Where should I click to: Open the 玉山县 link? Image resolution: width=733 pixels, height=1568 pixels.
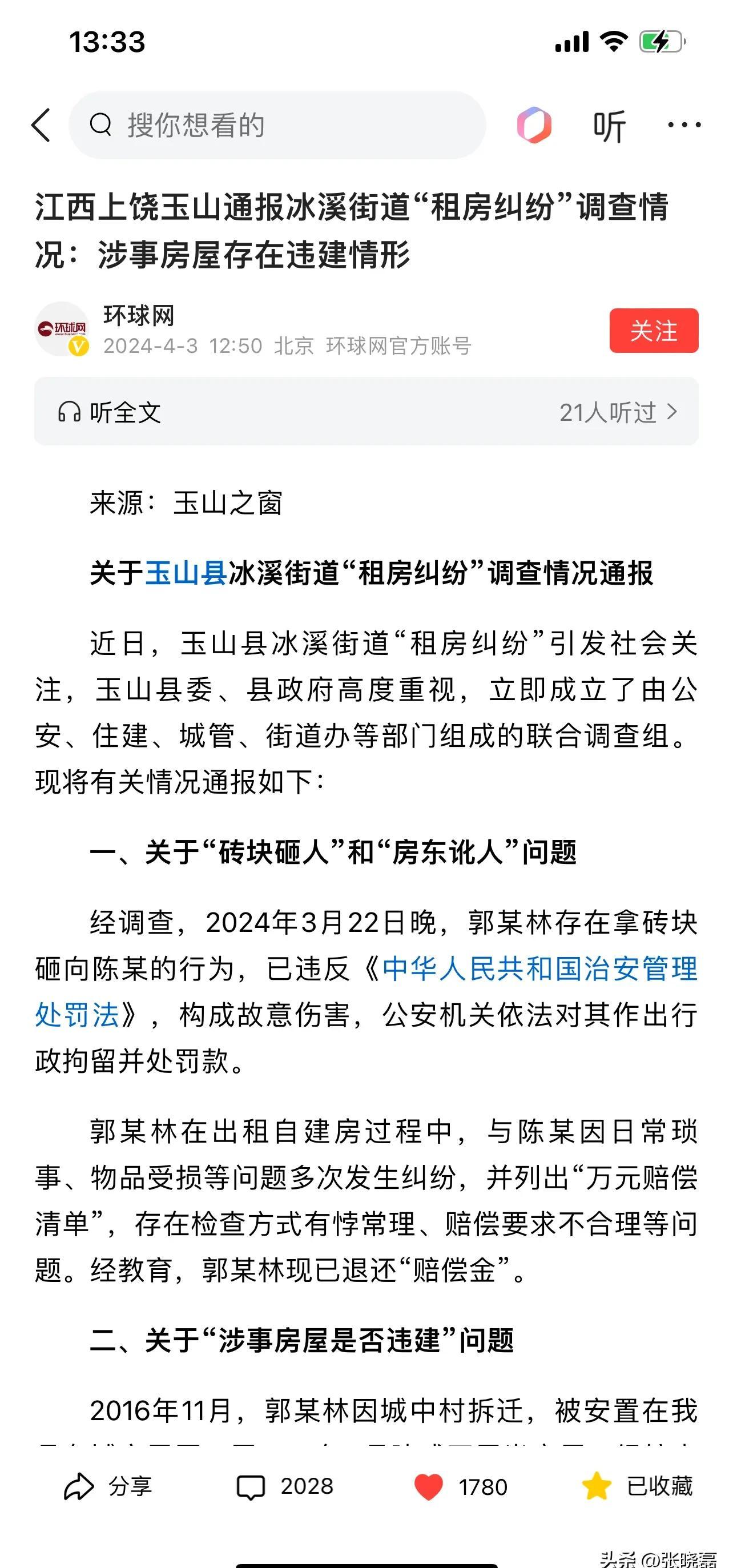186,573
